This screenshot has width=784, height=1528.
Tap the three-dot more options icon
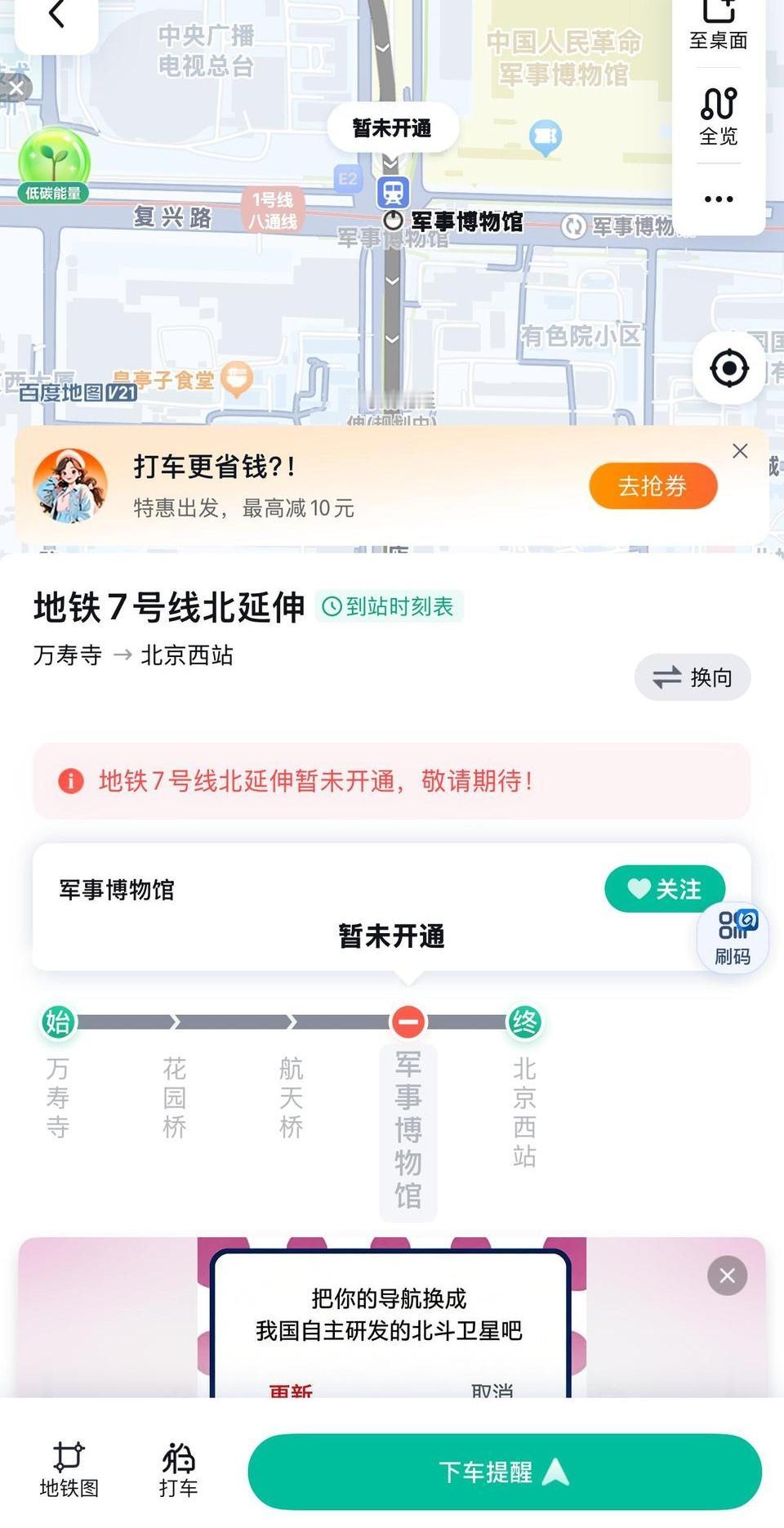point(718,199)
